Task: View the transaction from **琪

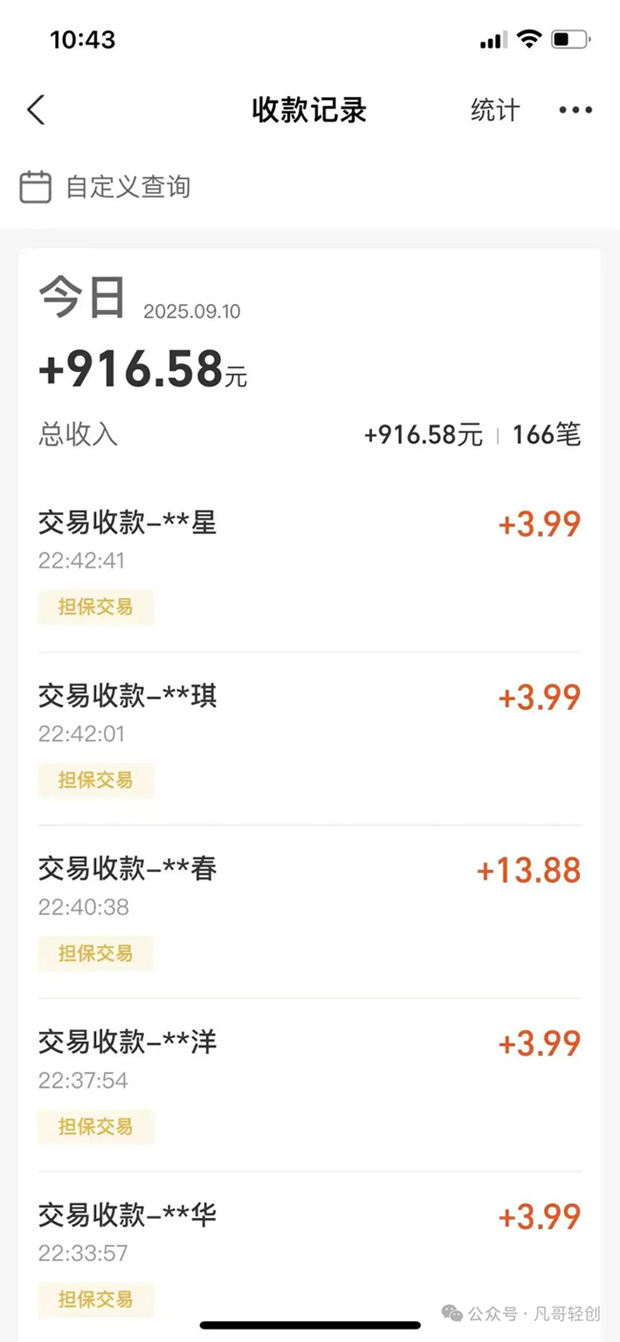Action: (309, 737)
